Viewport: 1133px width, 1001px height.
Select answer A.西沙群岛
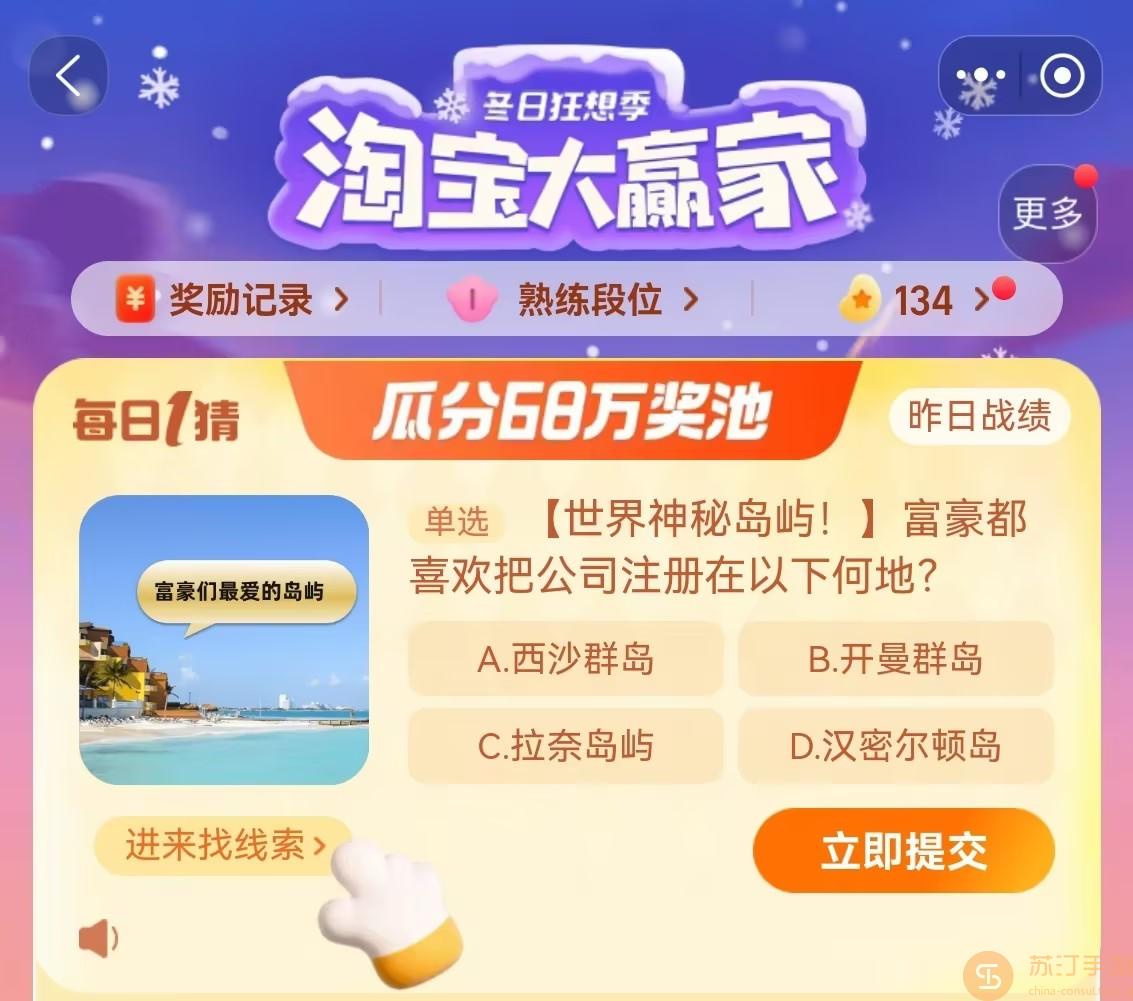pyautogui.click(x=565, y=659)
